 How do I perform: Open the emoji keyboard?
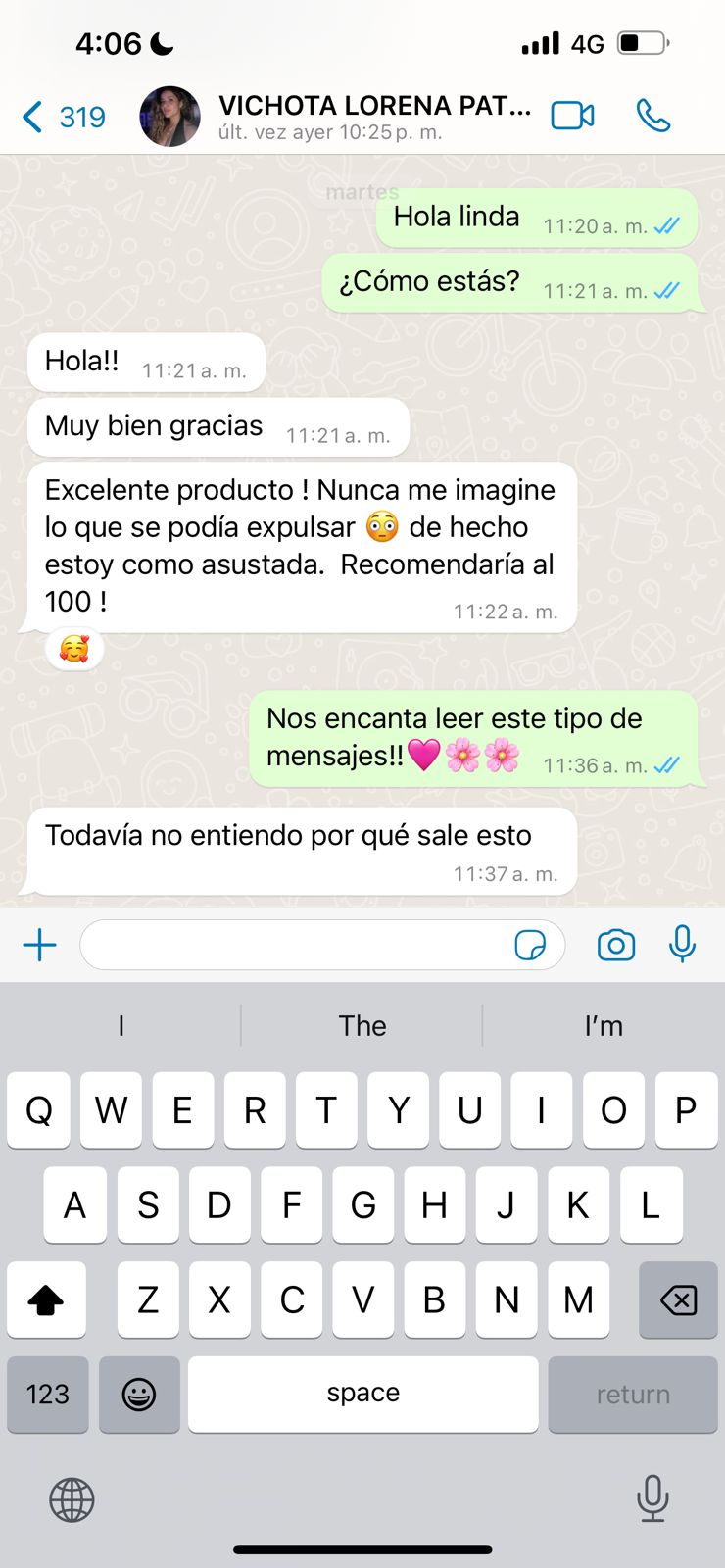click(x=139, y=1395)
